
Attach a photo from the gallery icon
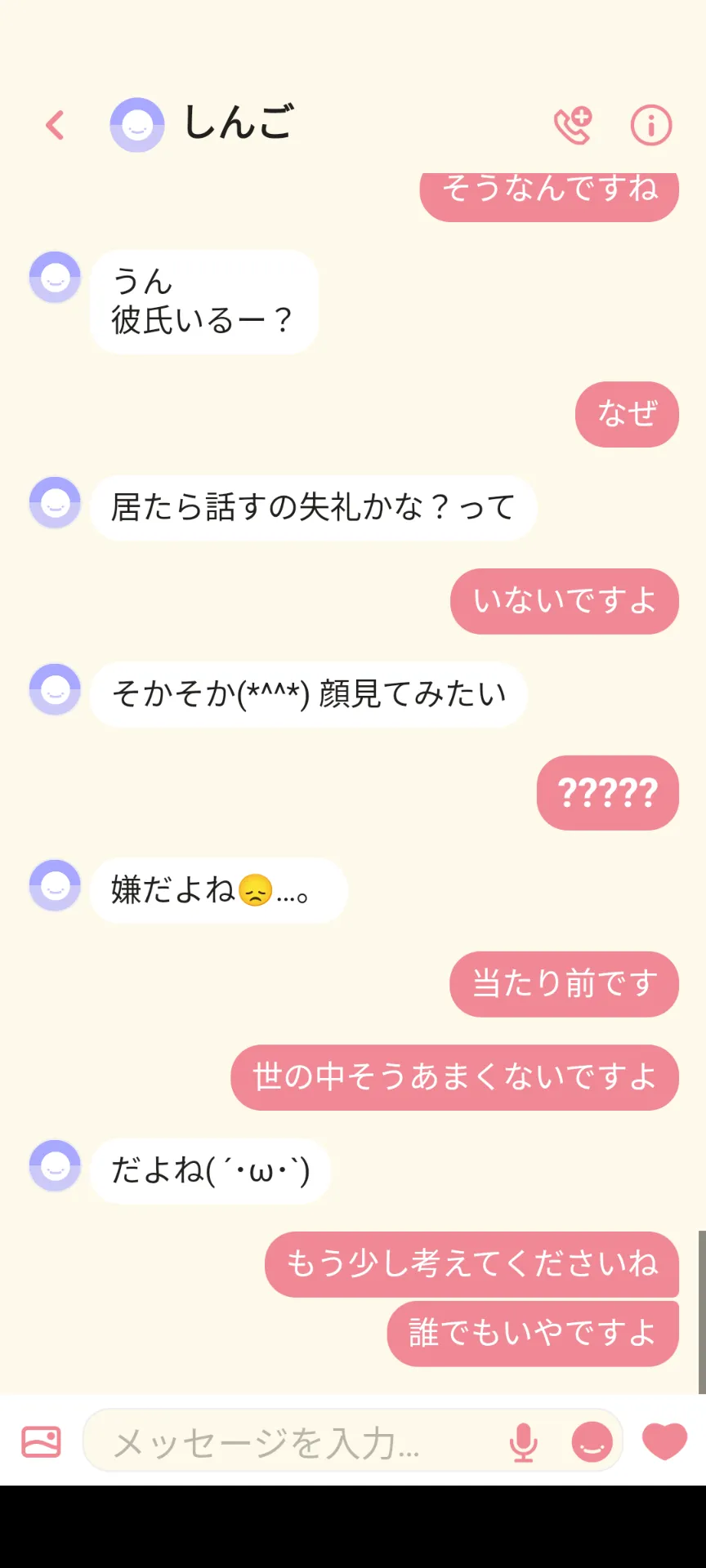coord(41,1441)
